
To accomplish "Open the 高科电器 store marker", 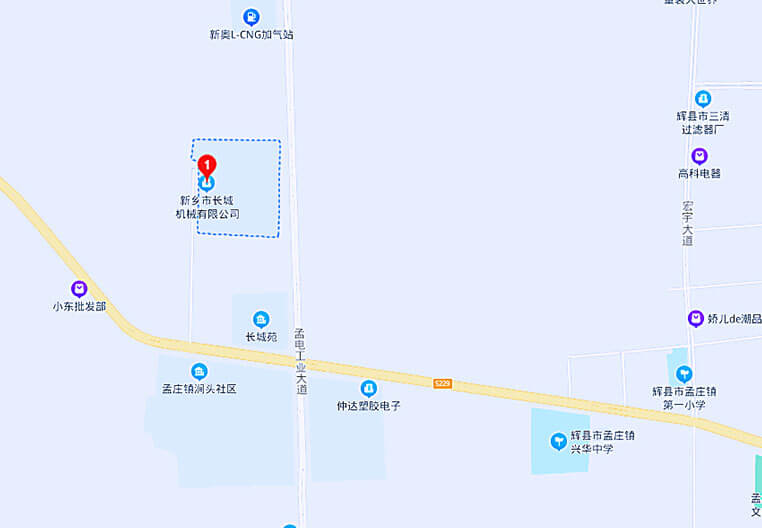I will point(699,156).
